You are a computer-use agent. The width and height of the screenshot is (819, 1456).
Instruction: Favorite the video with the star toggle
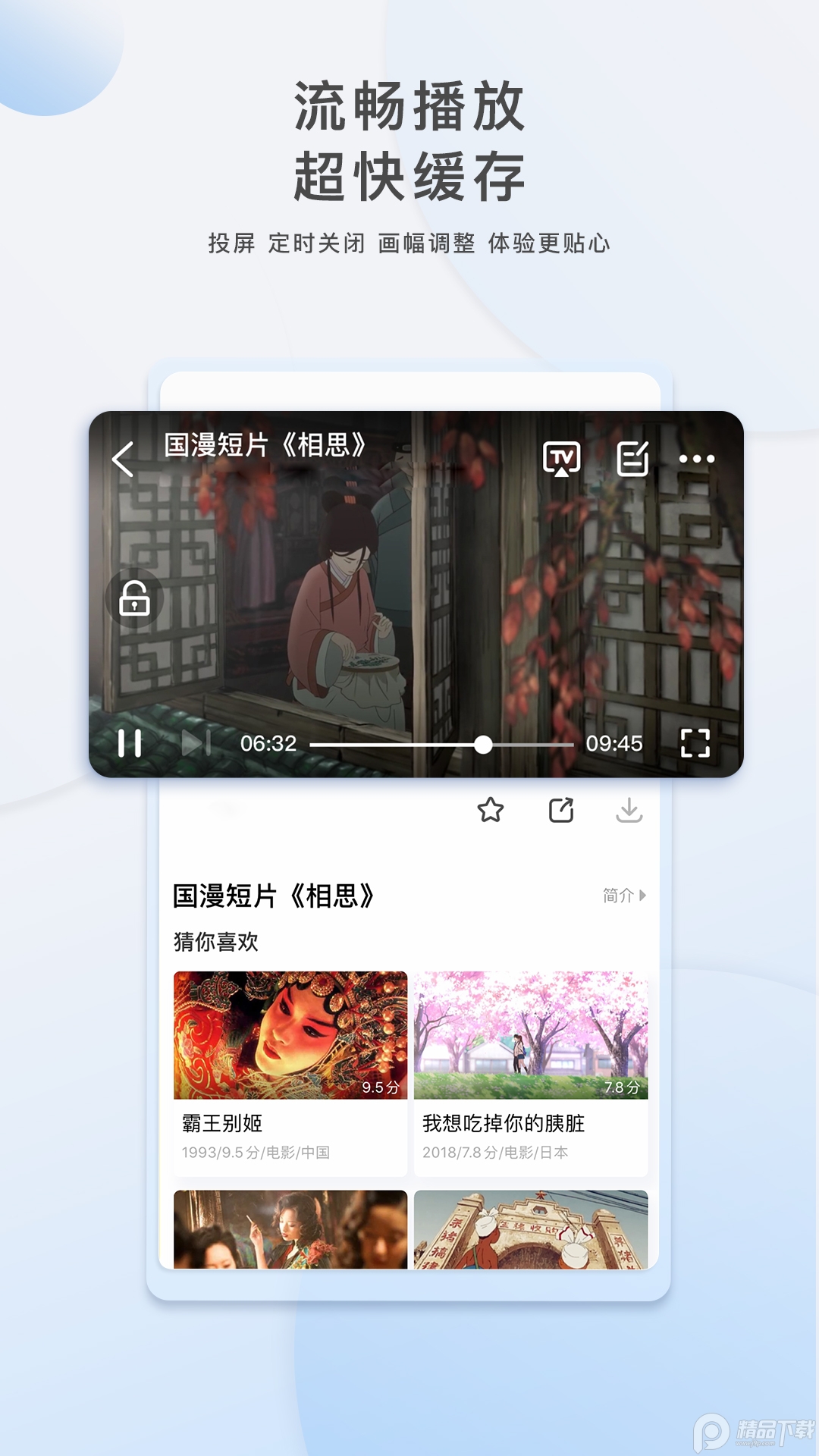pyautogui.click(x=491, y=811)
